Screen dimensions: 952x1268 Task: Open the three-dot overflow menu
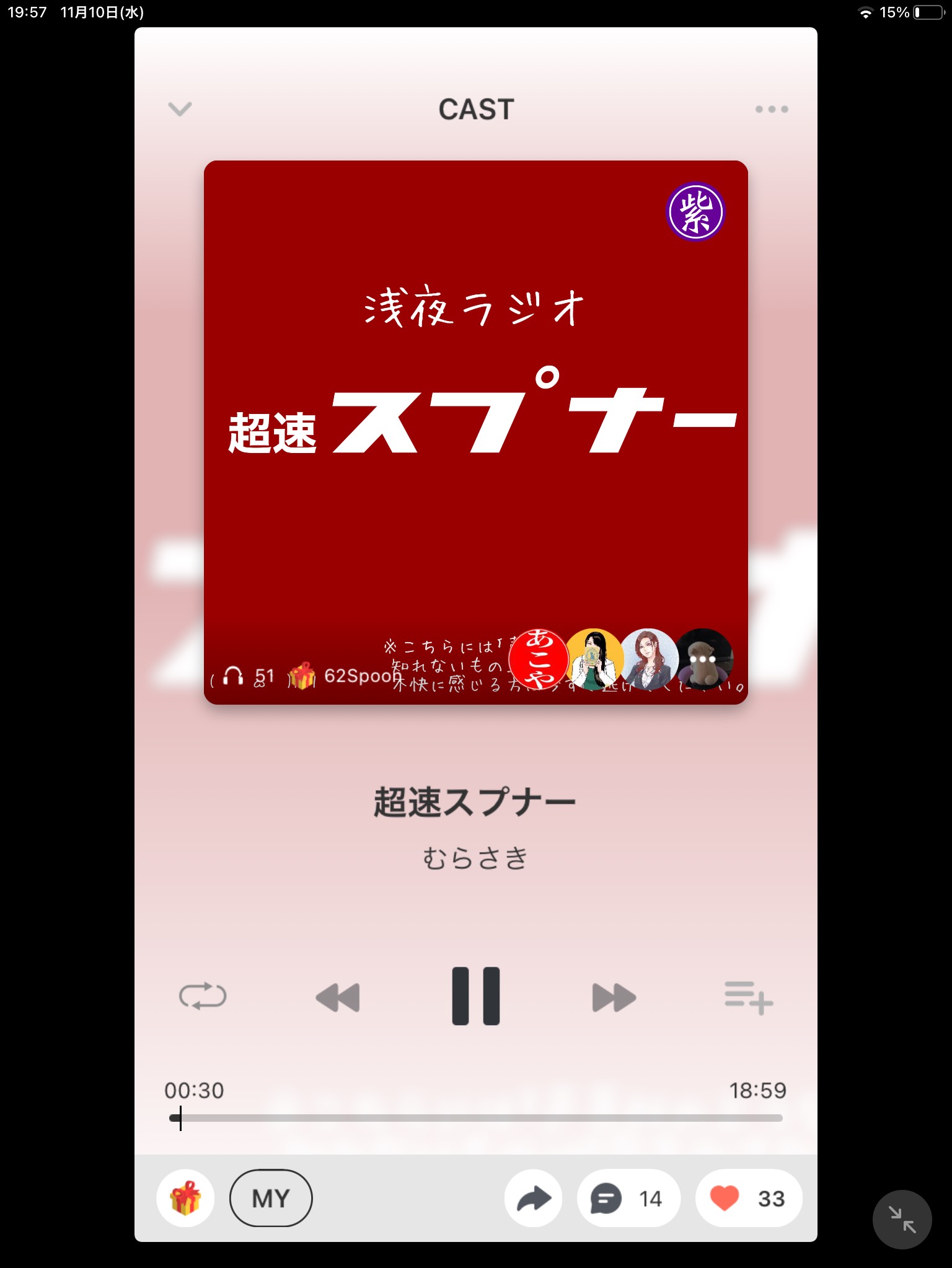pyautogui.click(x=772, y=110)
